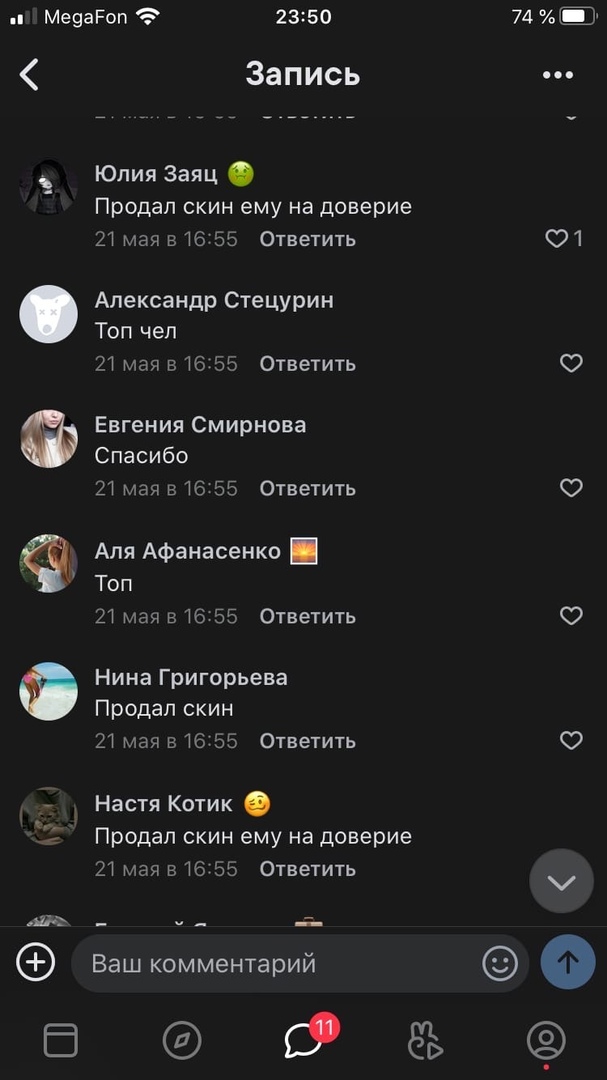
Task: Open the three-dot overflow menu
Action: click(557, 75)
